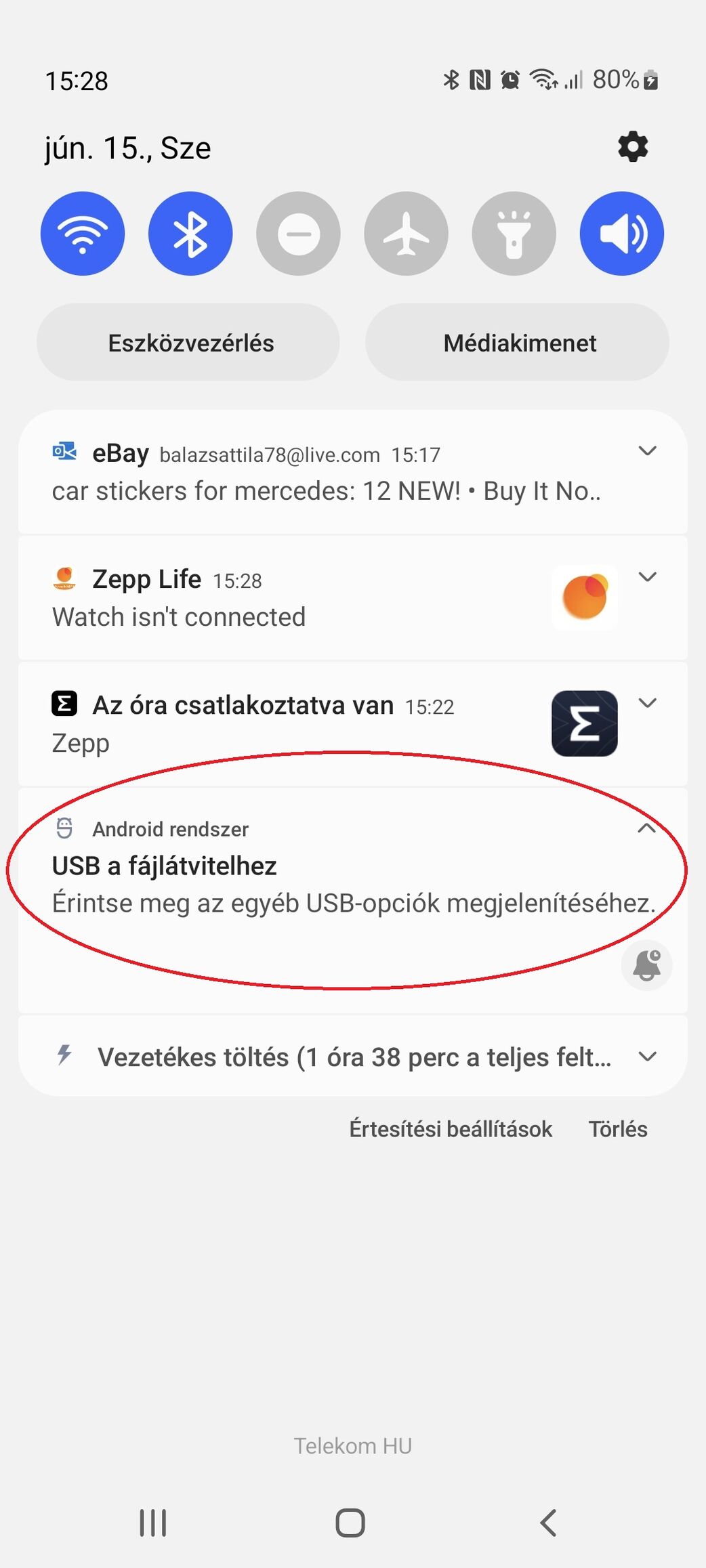Turn off Bluetooth quick setting
The image size is (706, 1568).
point(190,234)
